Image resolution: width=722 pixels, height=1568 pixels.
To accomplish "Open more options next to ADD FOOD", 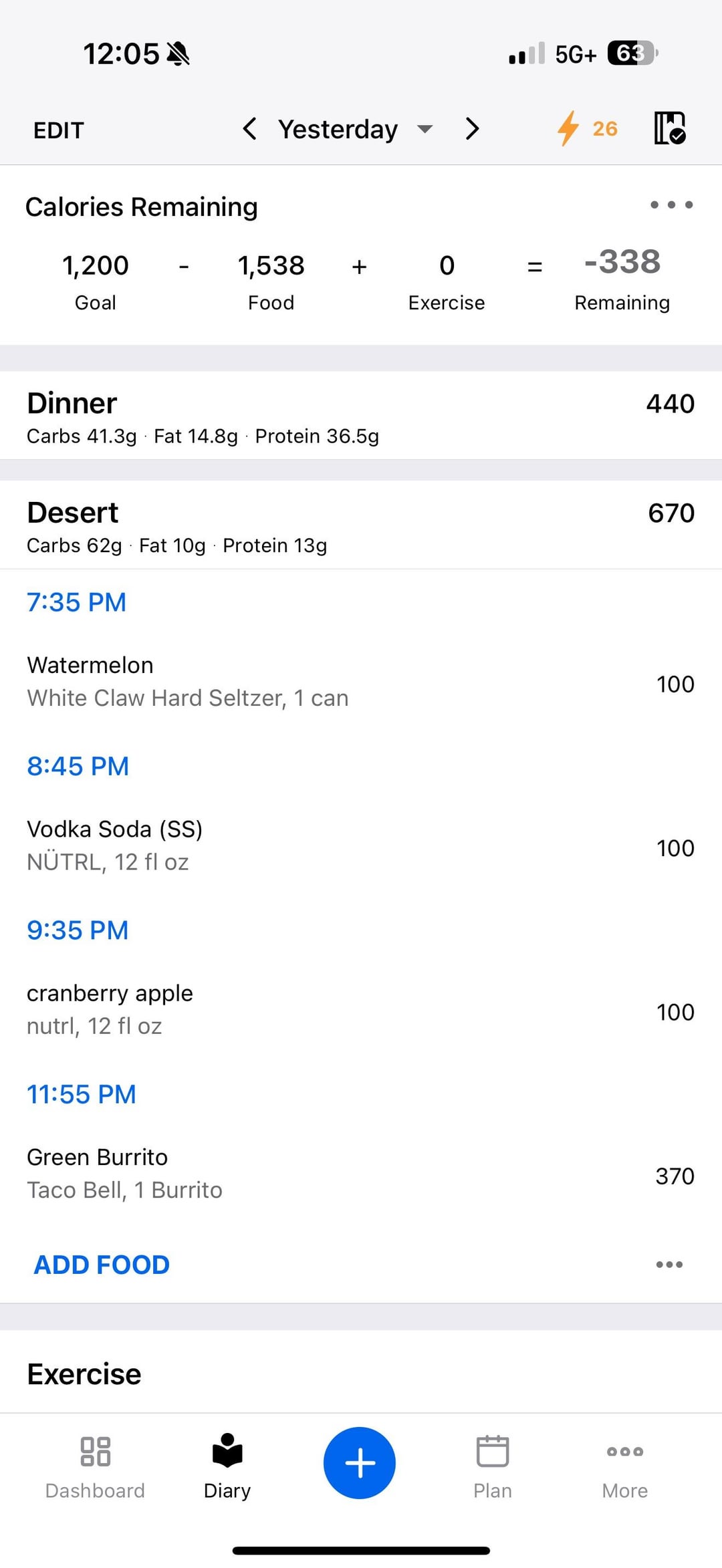I will tap(669, 1265).
